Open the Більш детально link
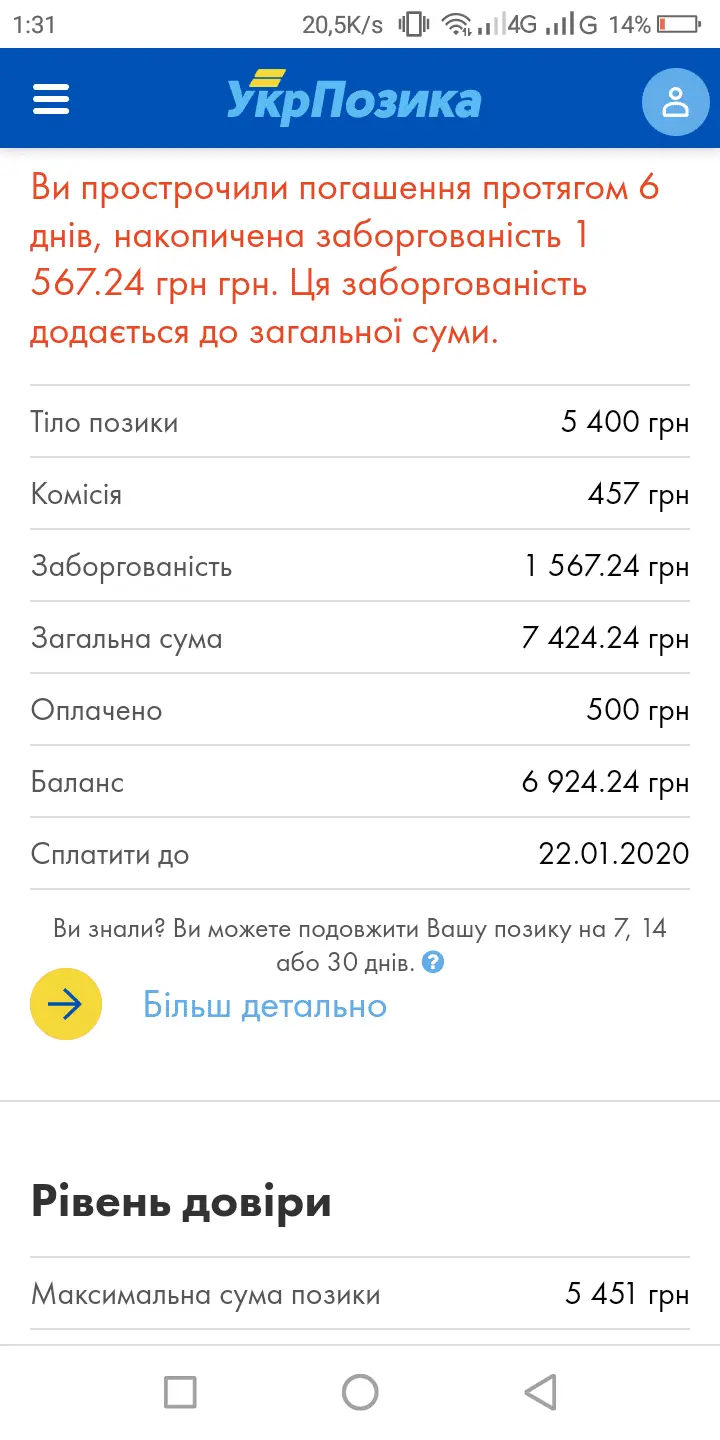720x1440 pixels. pyautogui.click(x=265, y=1005)
